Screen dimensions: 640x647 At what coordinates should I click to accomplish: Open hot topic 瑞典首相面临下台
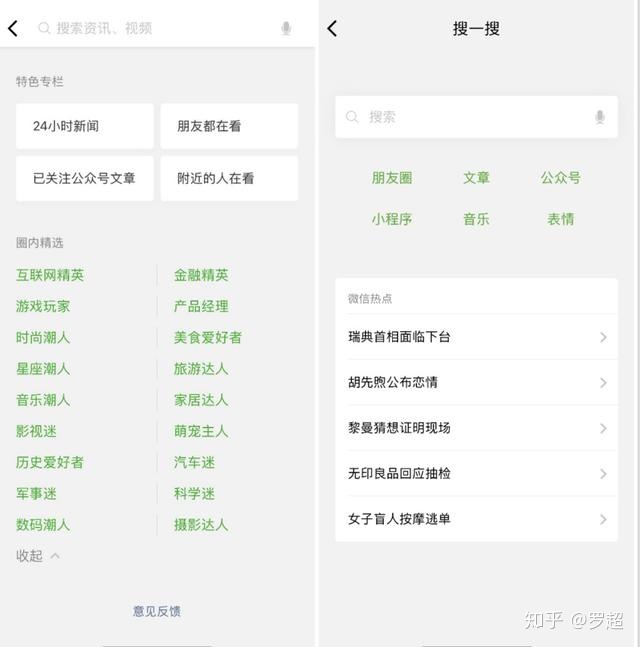(x=476, y=337)
